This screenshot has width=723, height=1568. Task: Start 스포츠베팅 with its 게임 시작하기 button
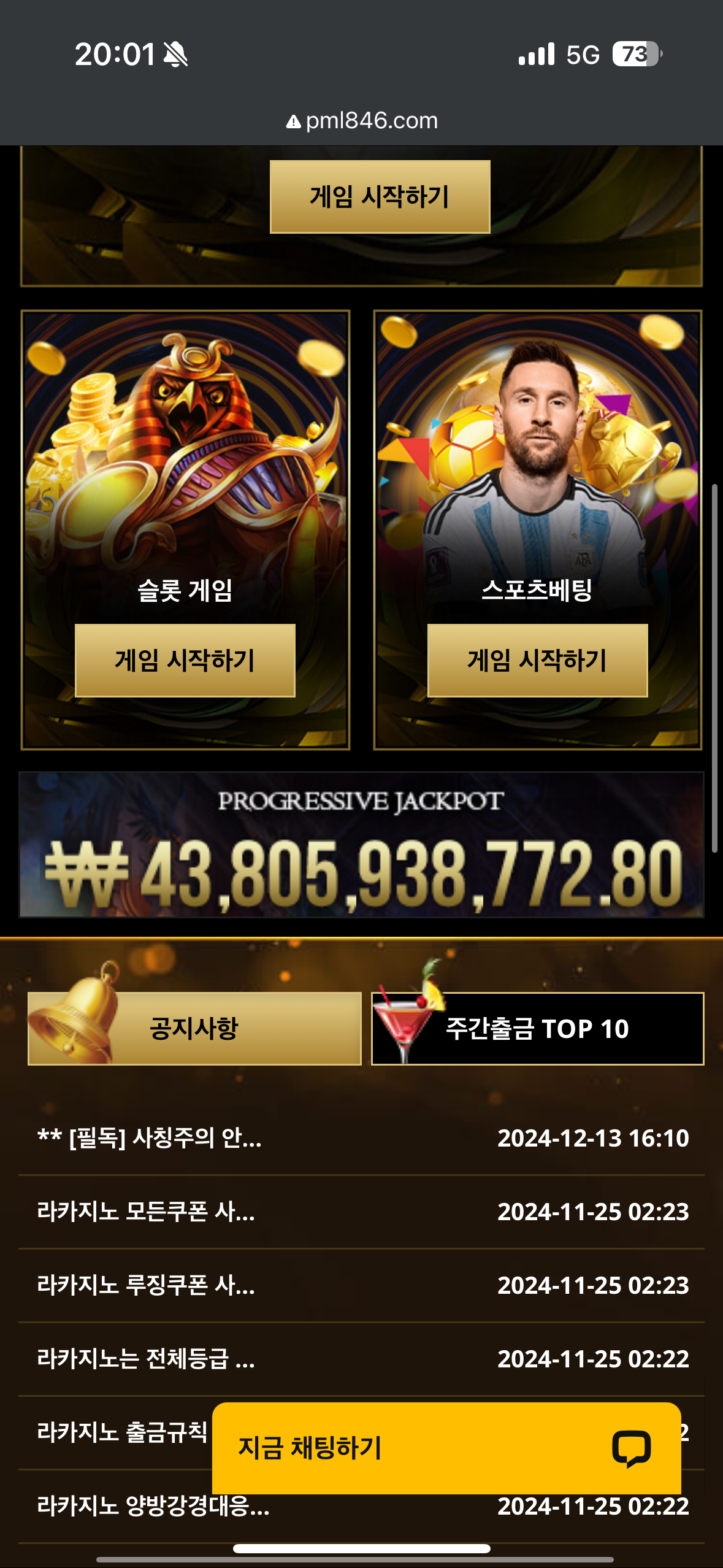[x=537, y=661]
